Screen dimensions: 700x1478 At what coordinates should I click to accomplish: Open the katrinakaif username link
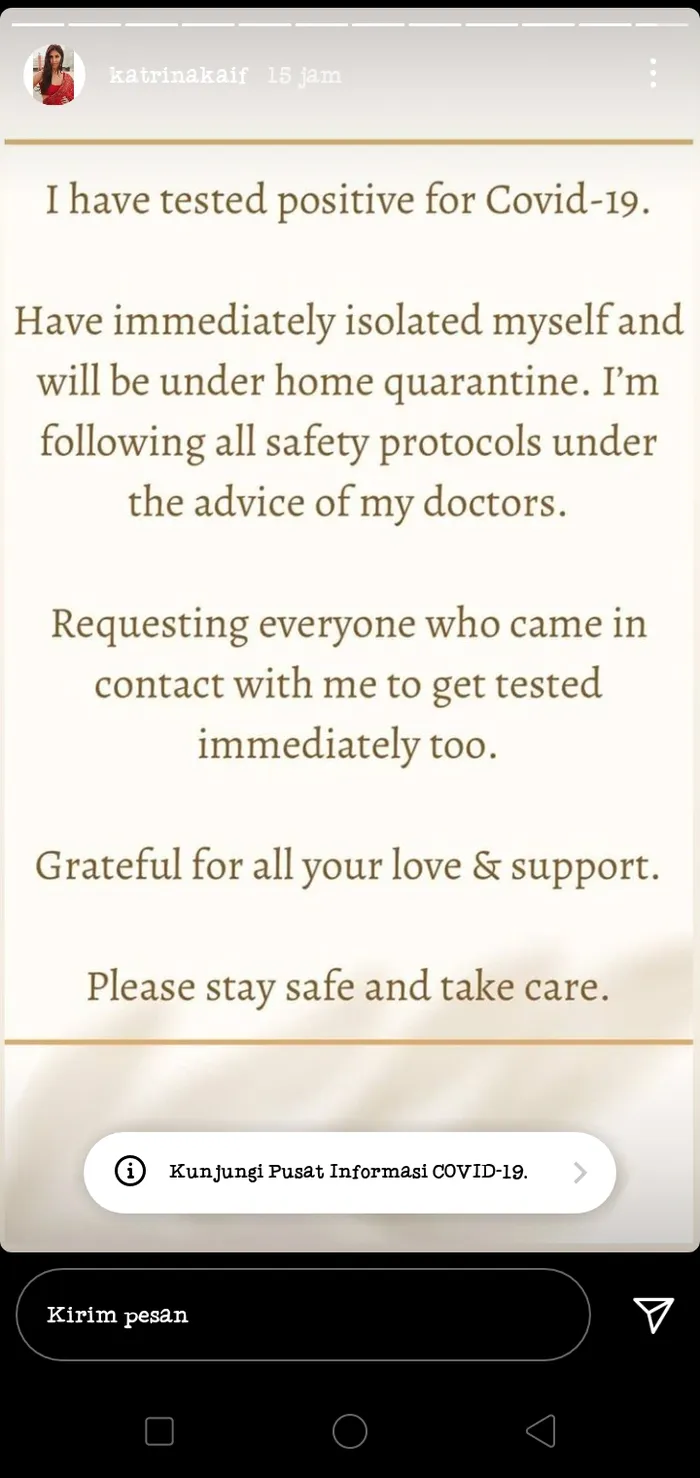[178, 76]
